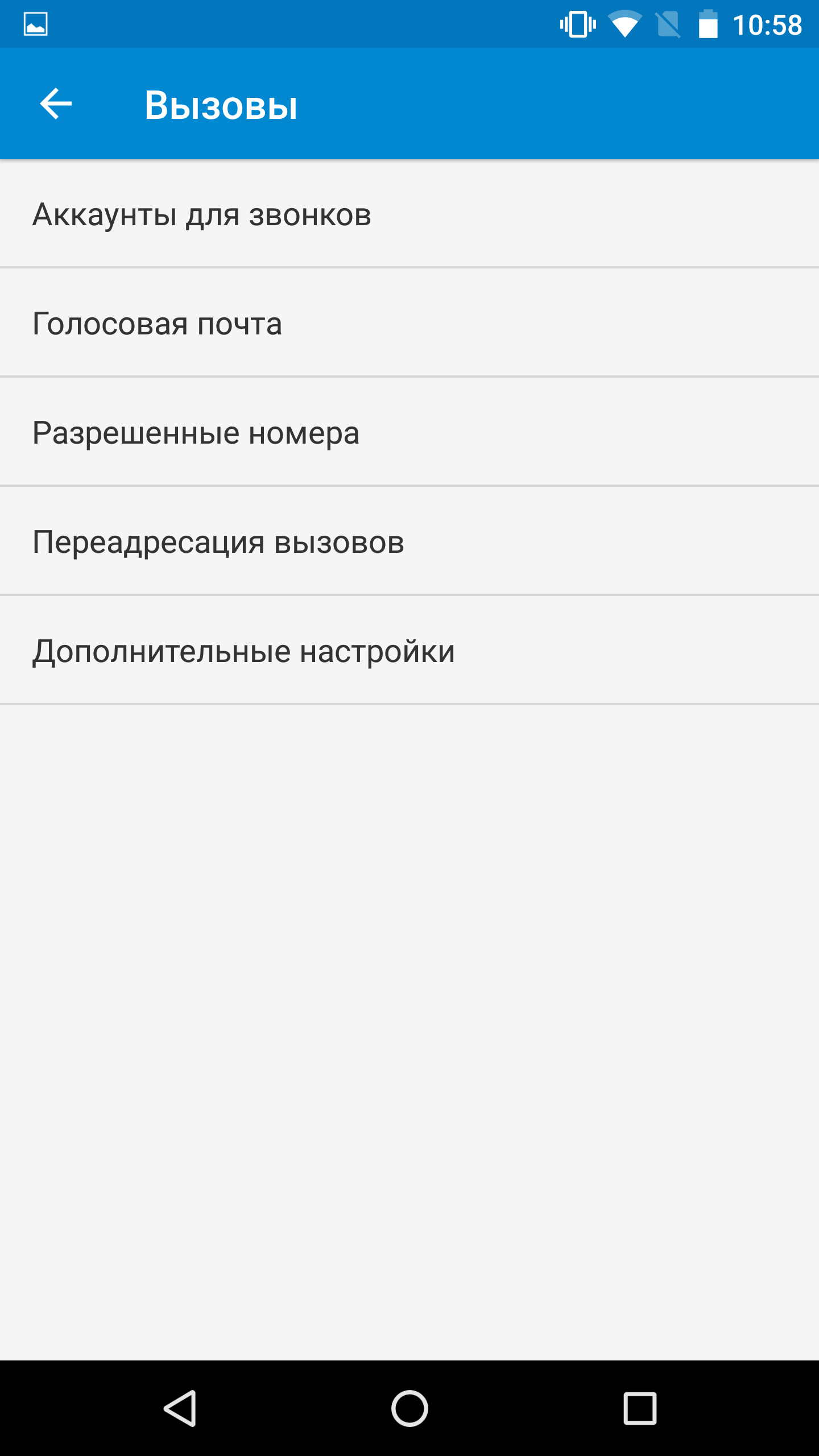Open the recent apps overview
The height and width of the screenshot is (1456, 819).
pos(640,1408)
